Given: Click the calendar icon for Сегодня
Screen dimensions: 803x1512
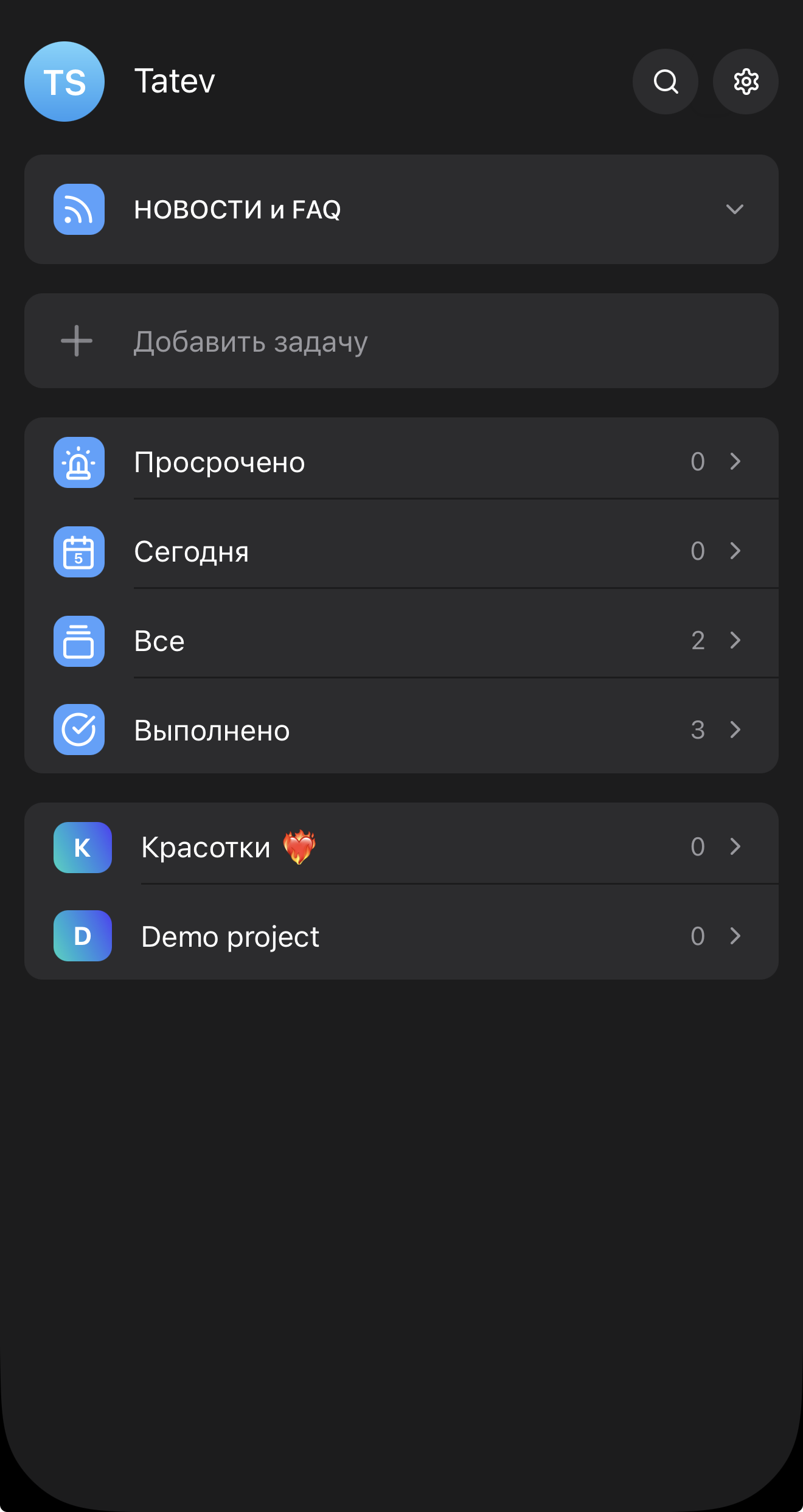Looking at the screenshot, I should click(79, 551).
